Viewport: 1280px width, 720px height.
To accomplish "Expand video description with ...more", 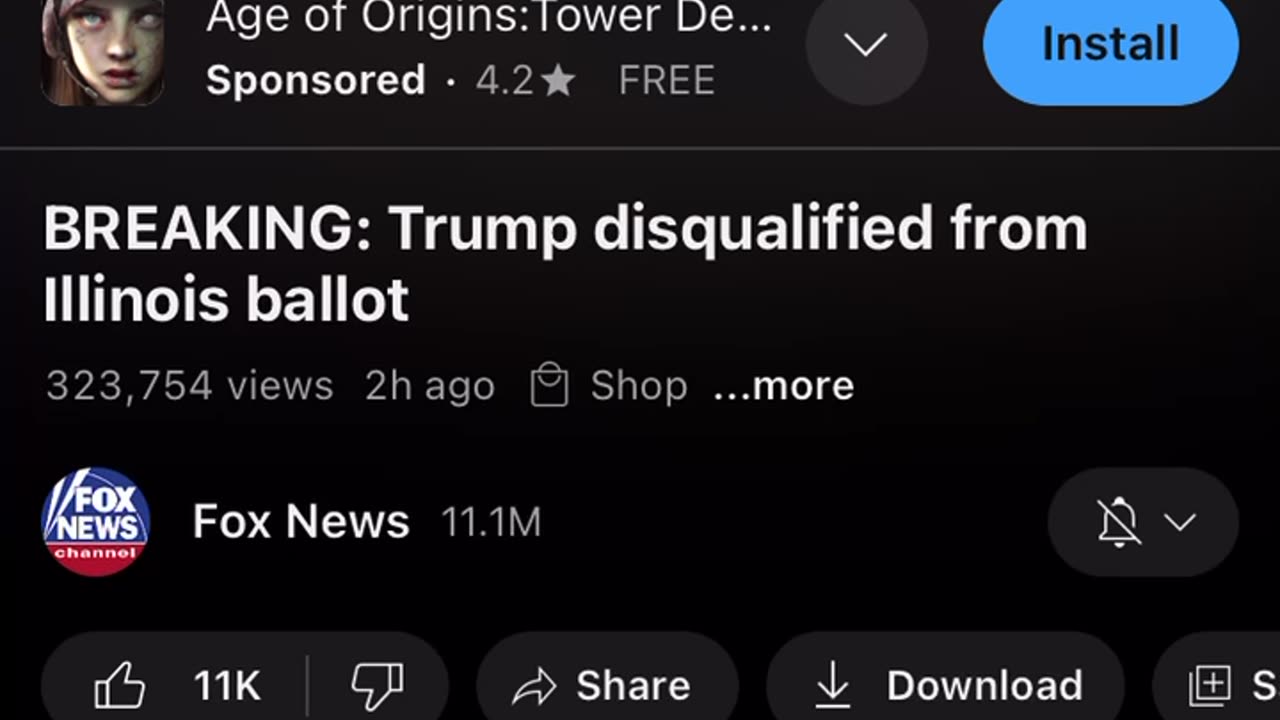I will [783, 386].
